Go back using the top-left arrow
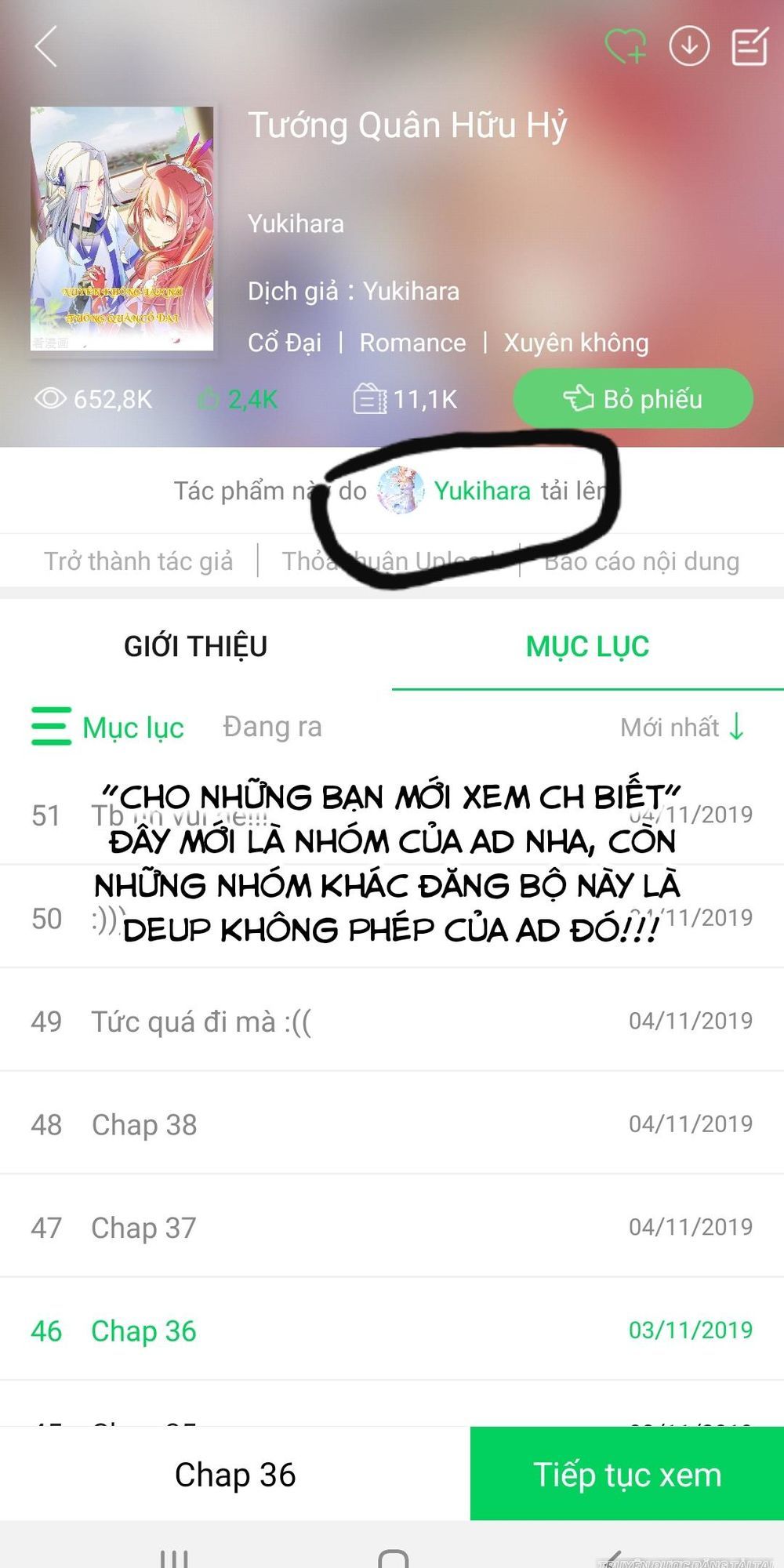This screenshot has width=784, height=1568. pos(47,47)
